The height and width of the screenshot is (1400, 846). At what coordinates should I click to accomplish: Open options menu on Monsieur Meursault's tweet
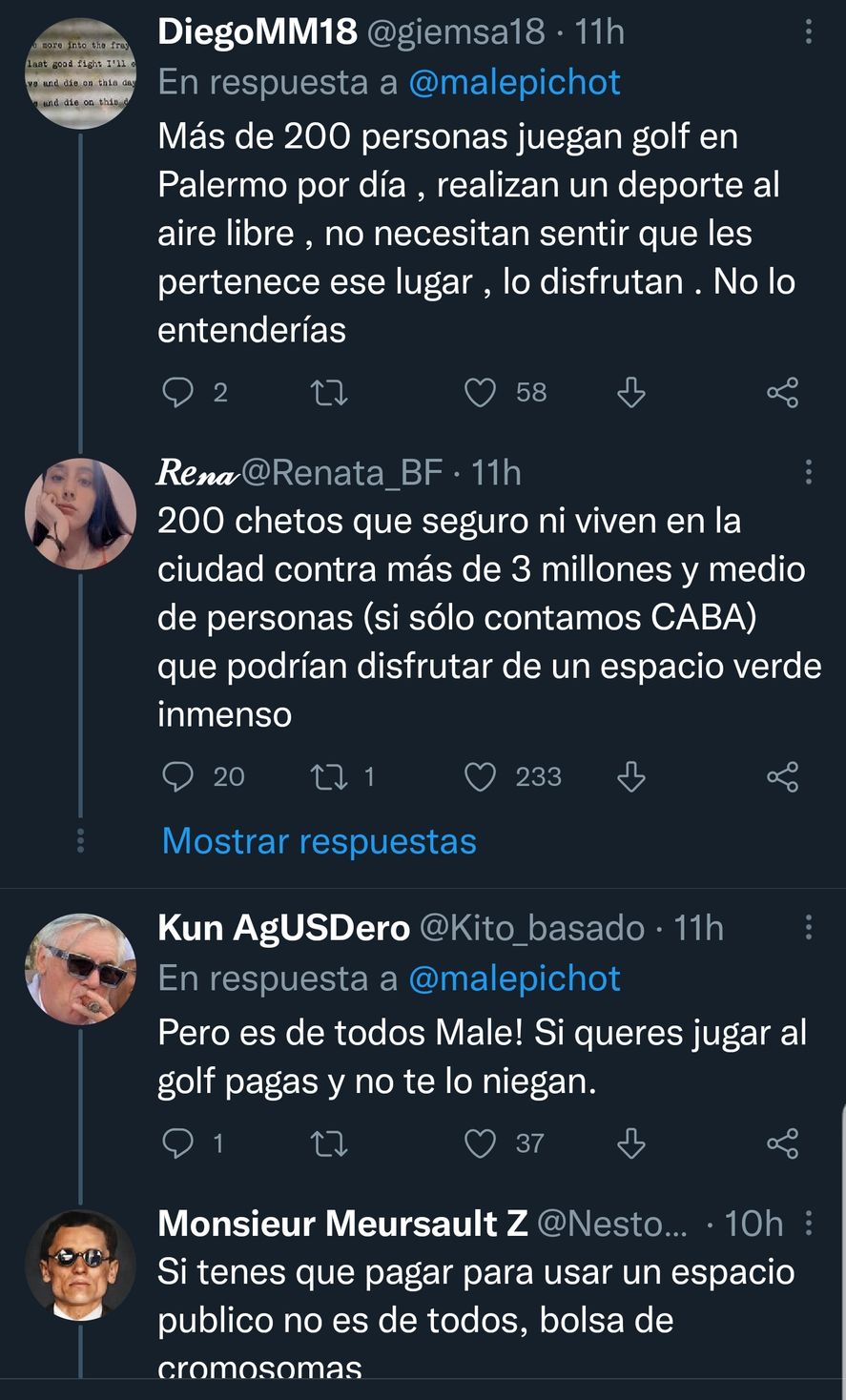click(x=807, y=1222)
